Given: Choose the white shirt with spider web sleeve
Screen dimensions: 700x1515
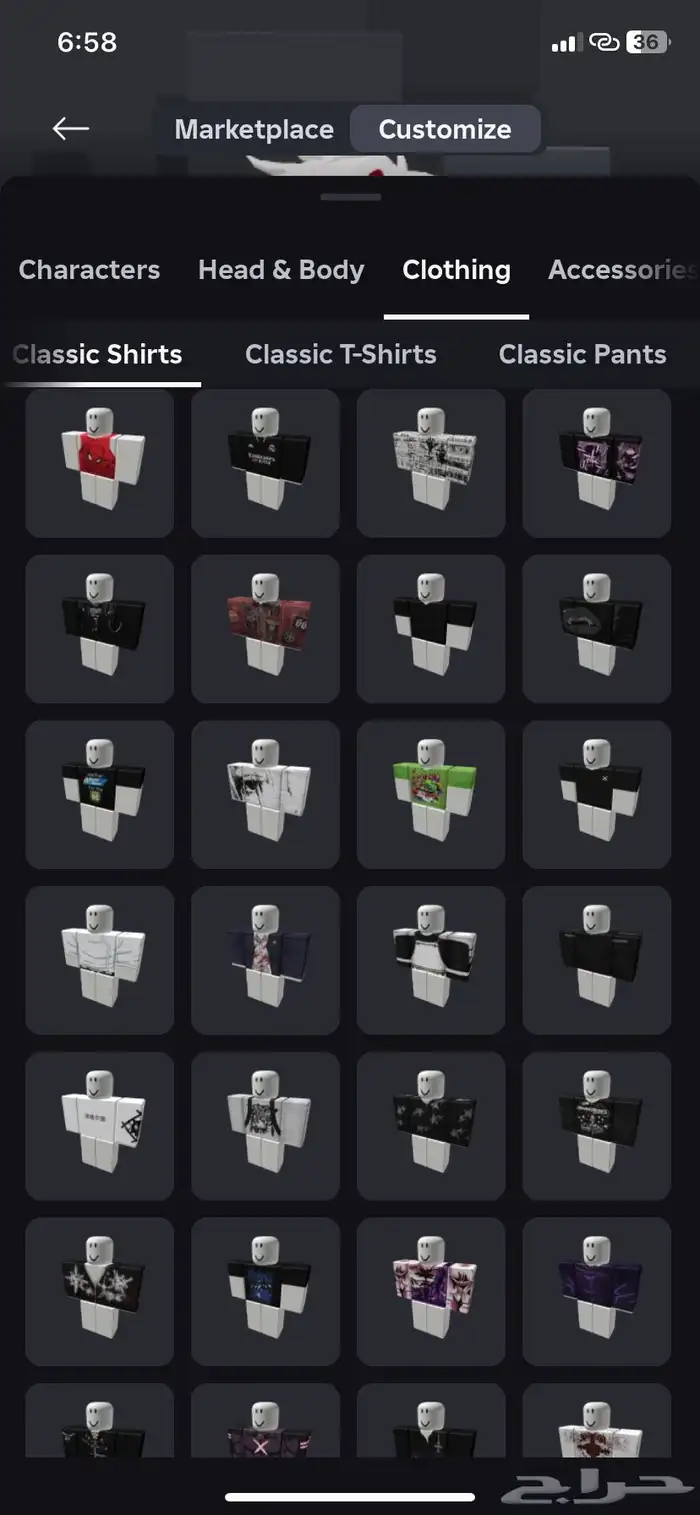Looking at the screenshot, I should click(x=100, y=1126).
